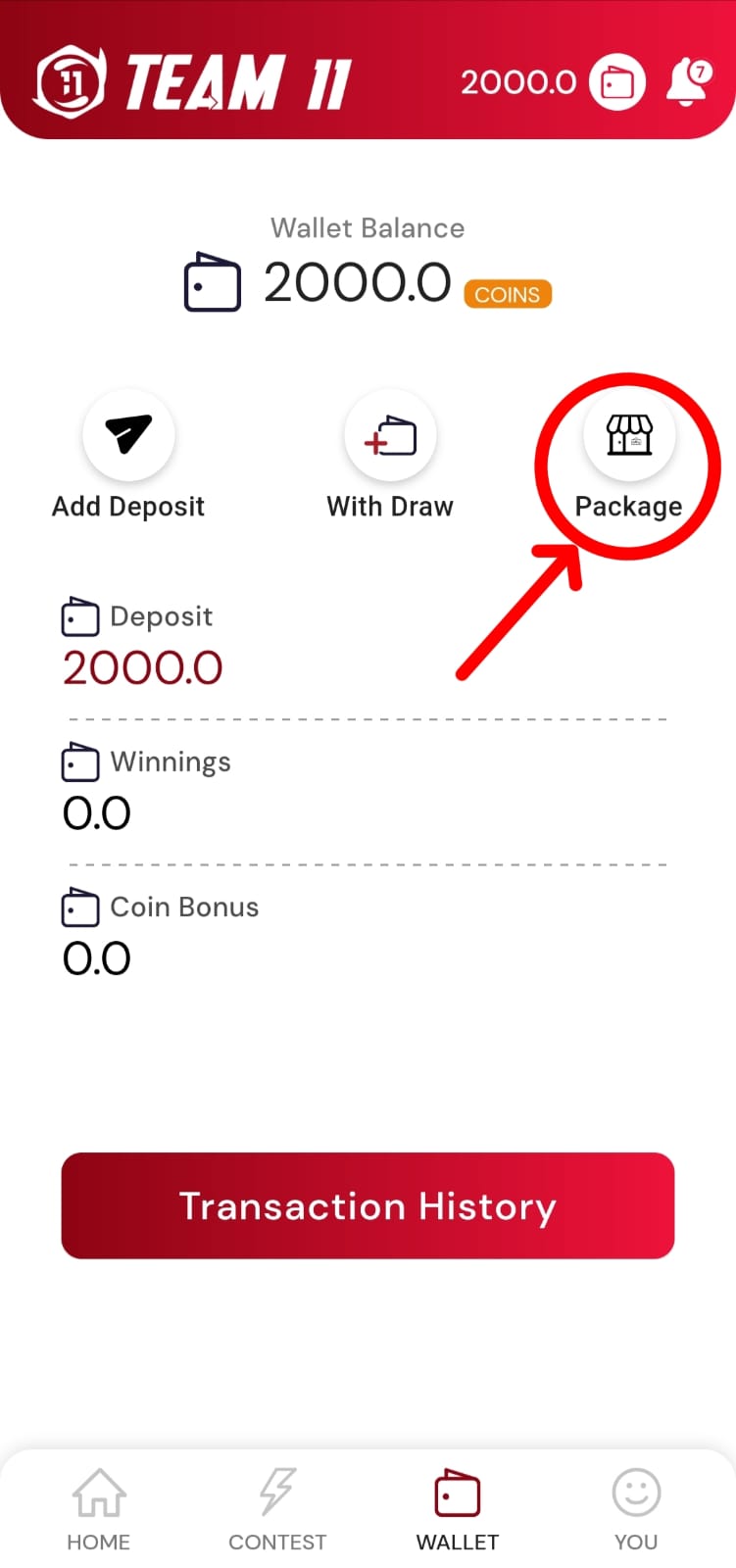Switch to the Home tab
The width and height of the screenshot is (736, 1568).
click(99, 1509)
